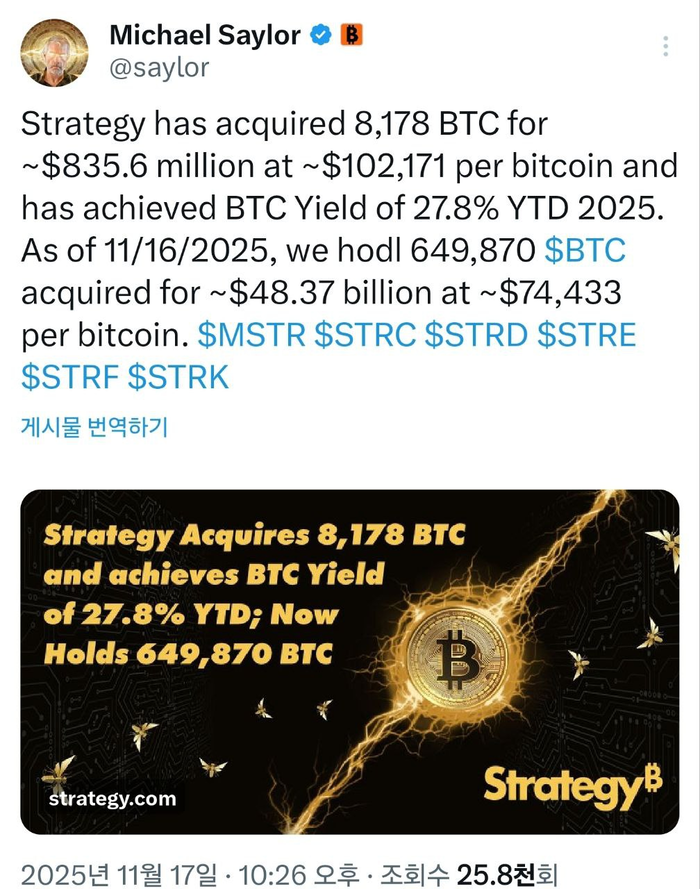Open the $BTC cashtag link
This screenshot has height=889, width=700.
[x=582, y=250]
